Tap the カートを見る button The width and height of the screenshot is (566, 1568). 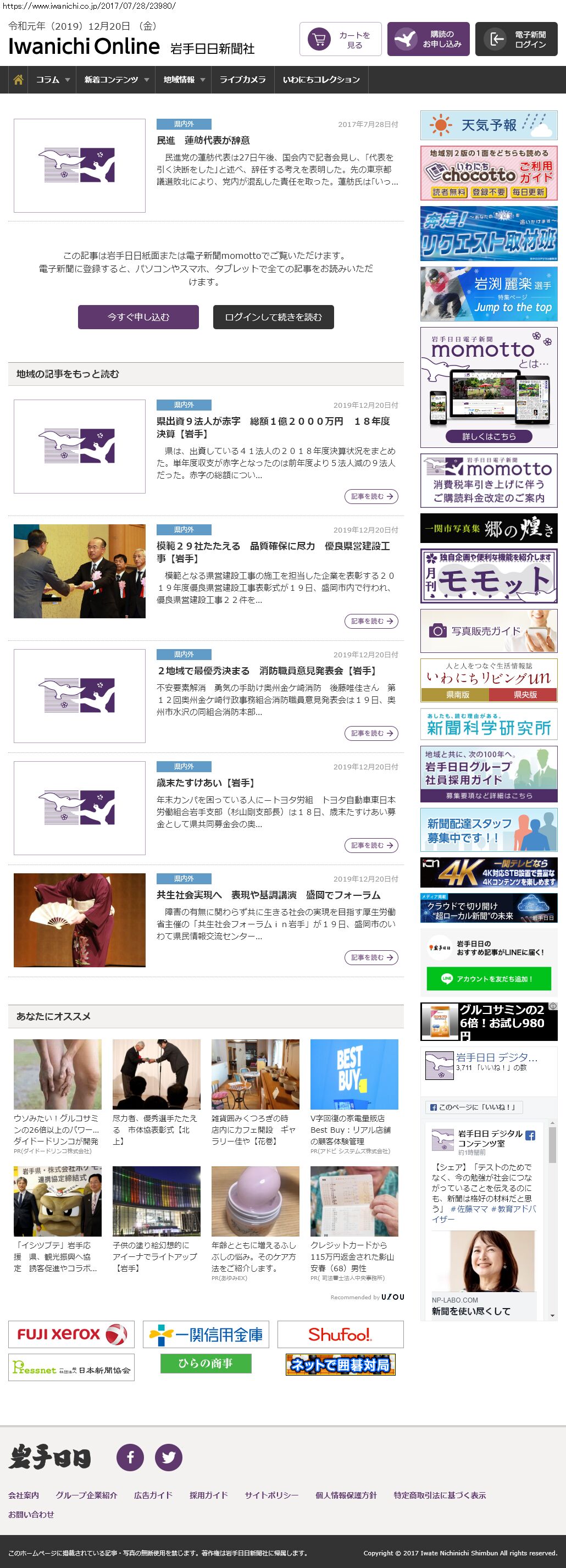coord(340,40)
